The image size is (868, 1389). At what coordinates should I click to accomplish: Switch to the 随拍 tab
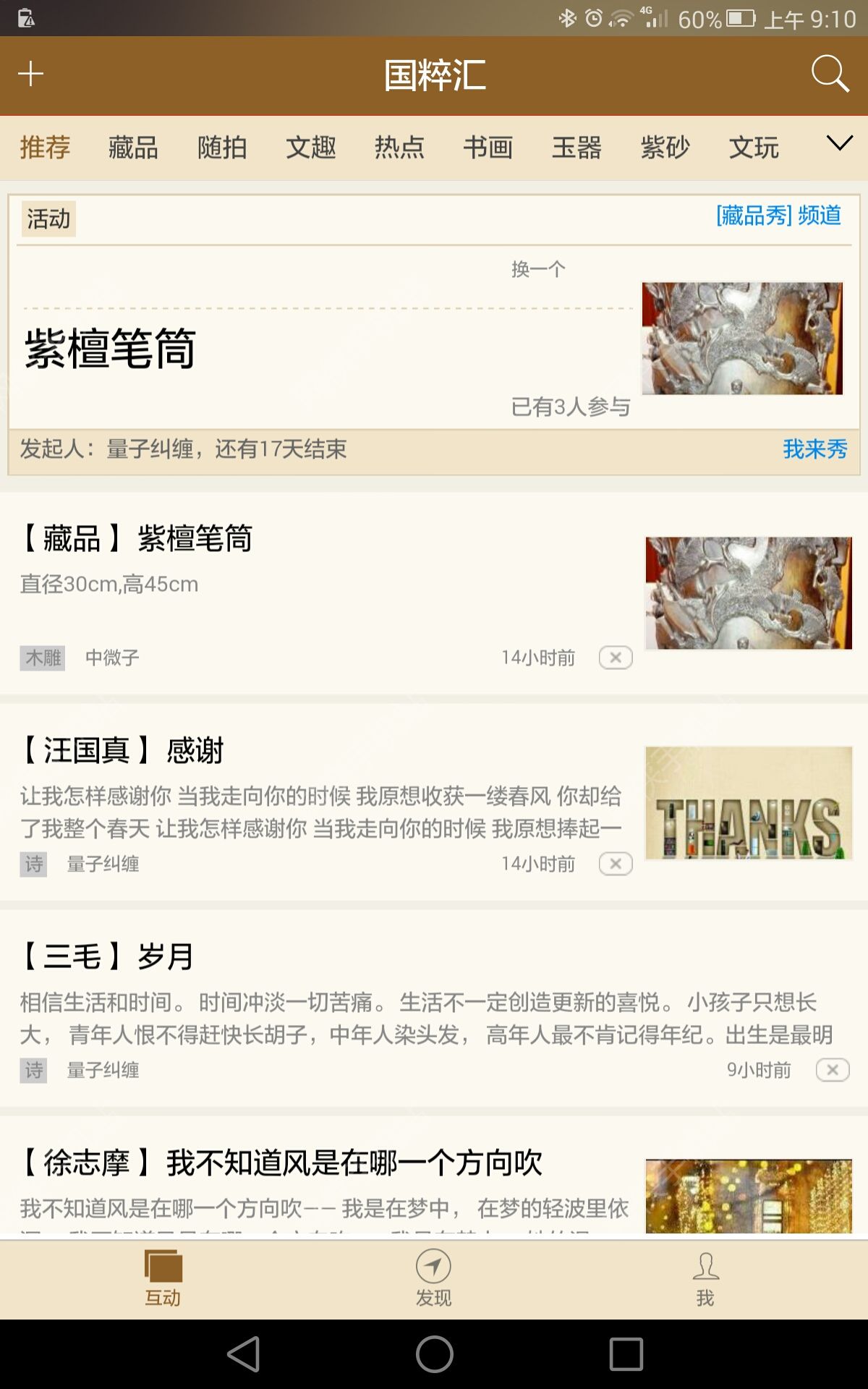[x=222, y=148]
